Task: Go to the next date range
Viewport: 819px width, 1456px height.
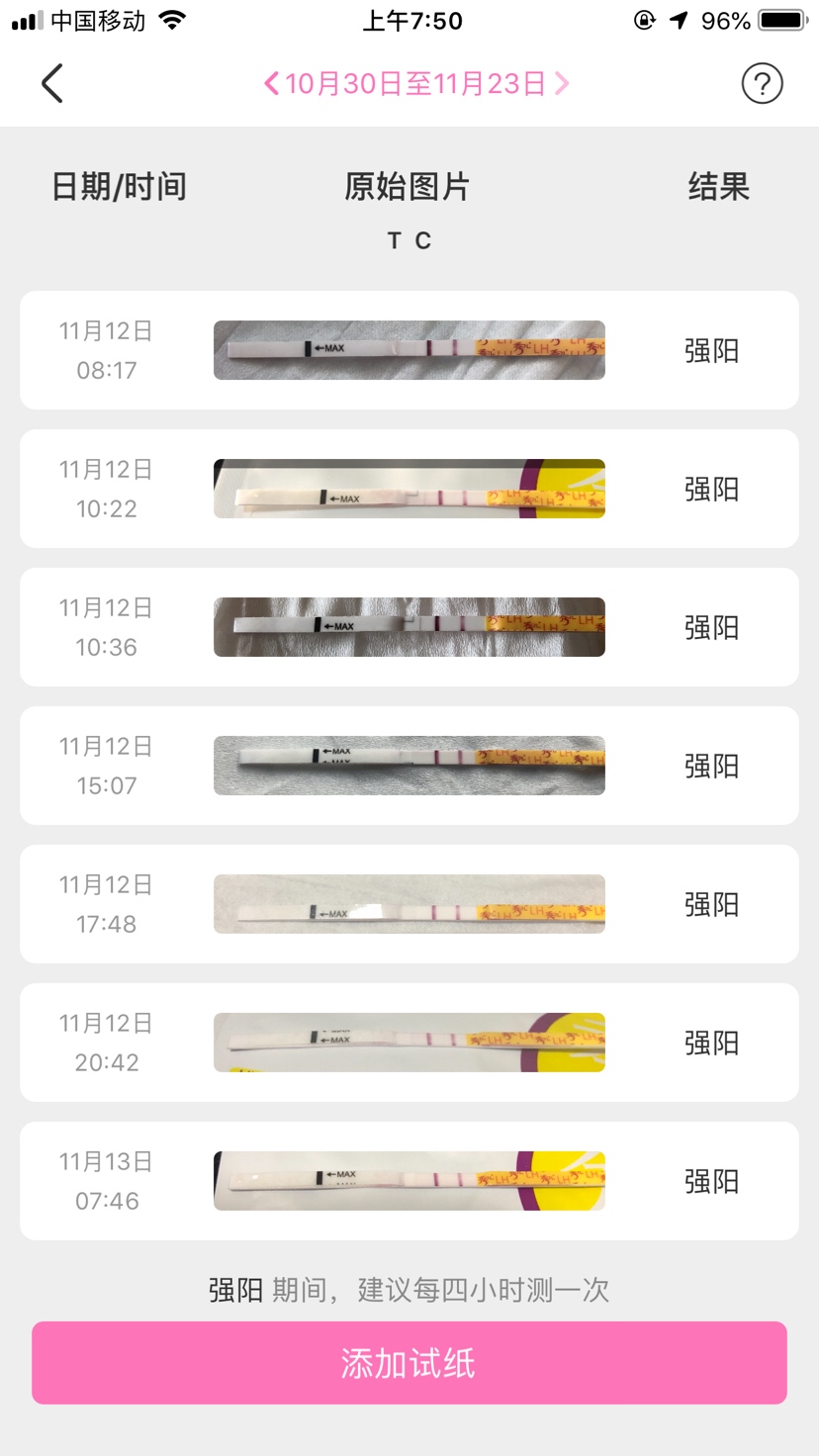Action: point(562,84)
